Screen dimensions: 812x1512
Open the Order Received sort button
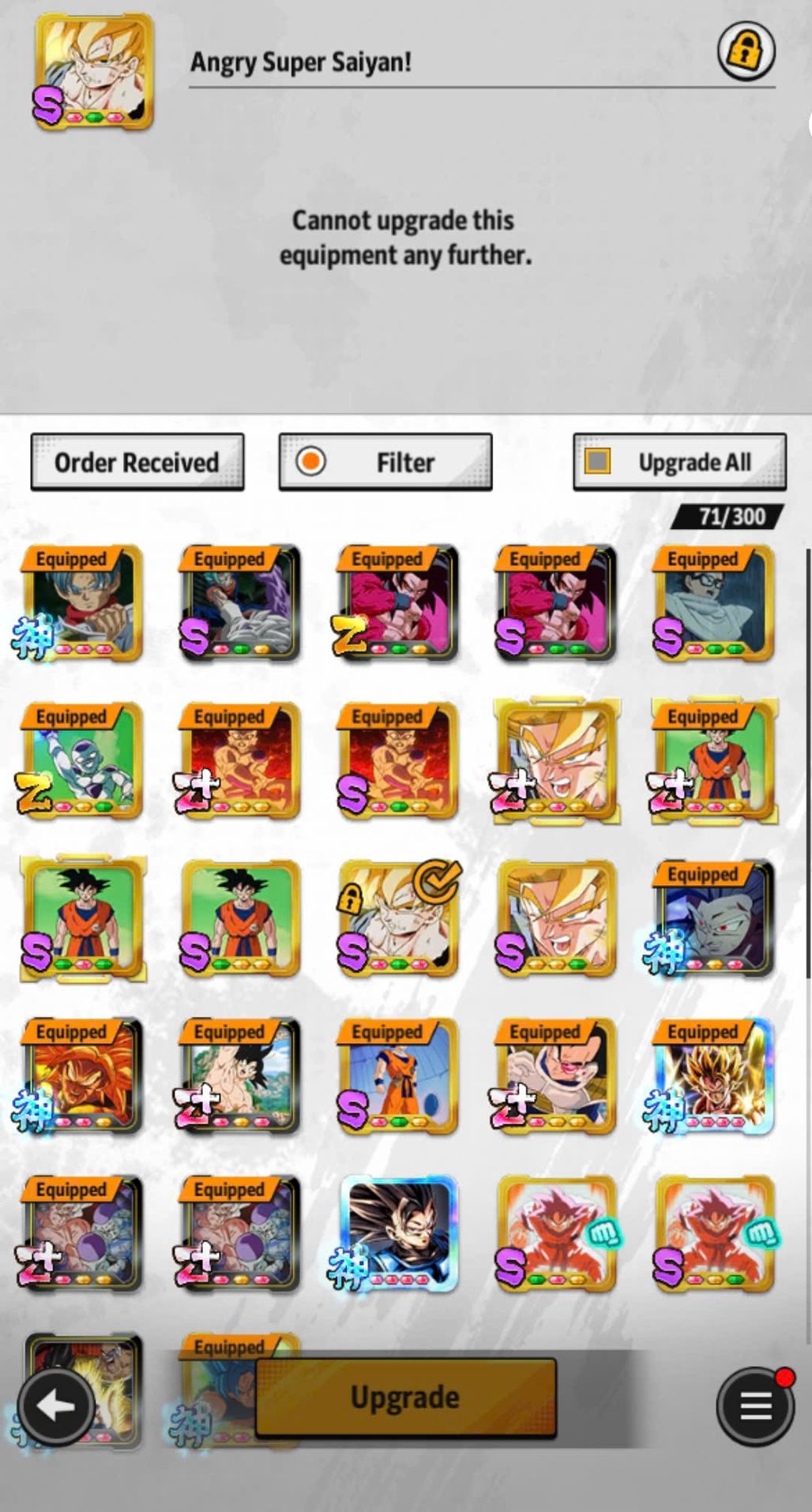137,462
